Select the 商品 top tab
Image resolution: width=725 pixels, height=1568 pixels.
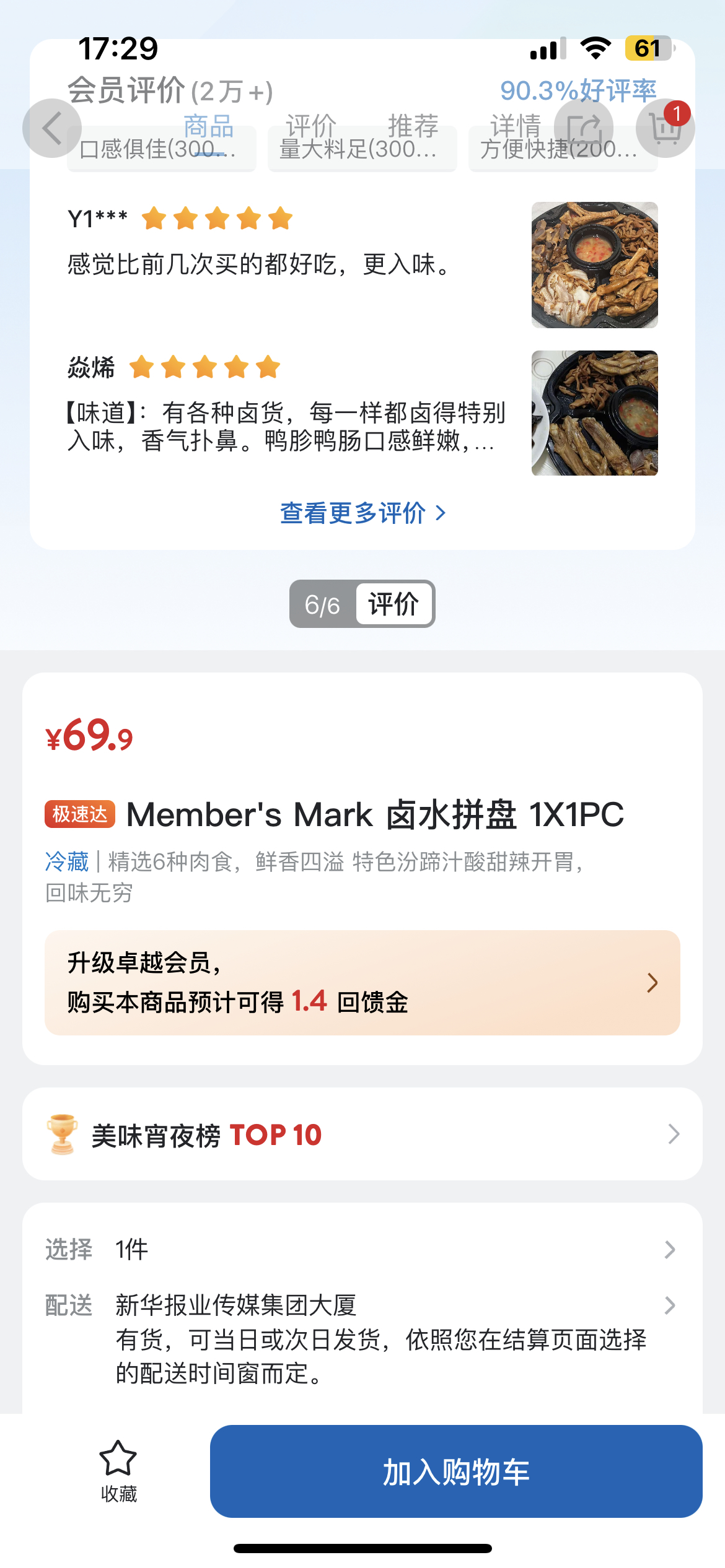209,126
